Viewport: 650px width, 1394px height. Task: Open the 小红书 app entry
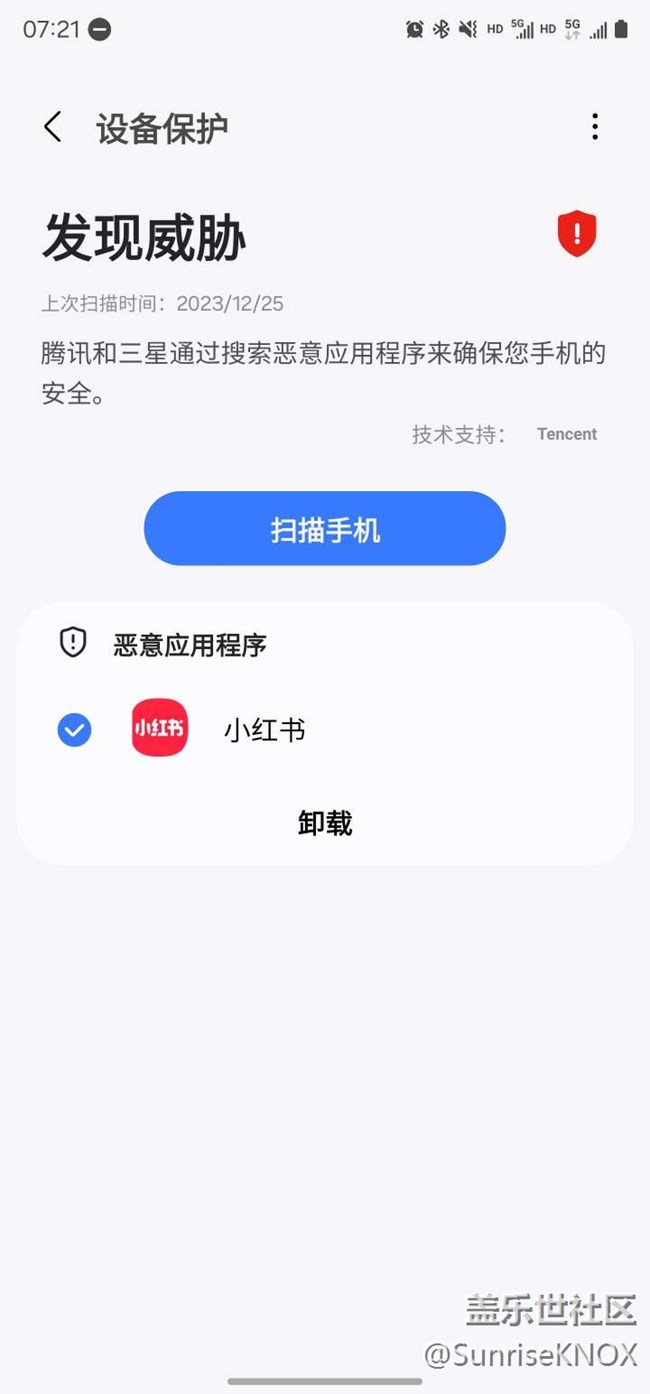(x=264, y=731)
